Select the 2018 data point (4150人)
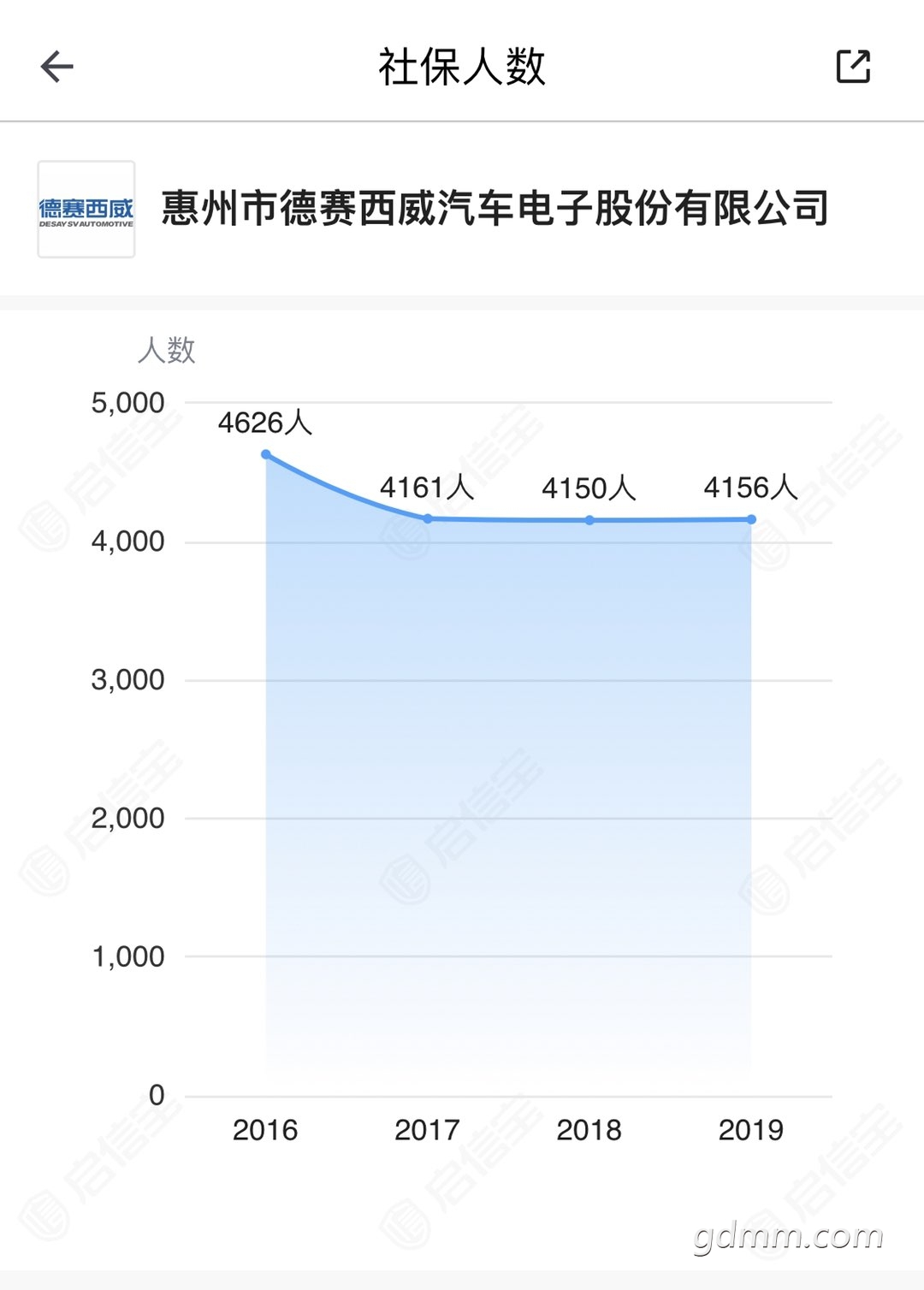 point(589,520)
